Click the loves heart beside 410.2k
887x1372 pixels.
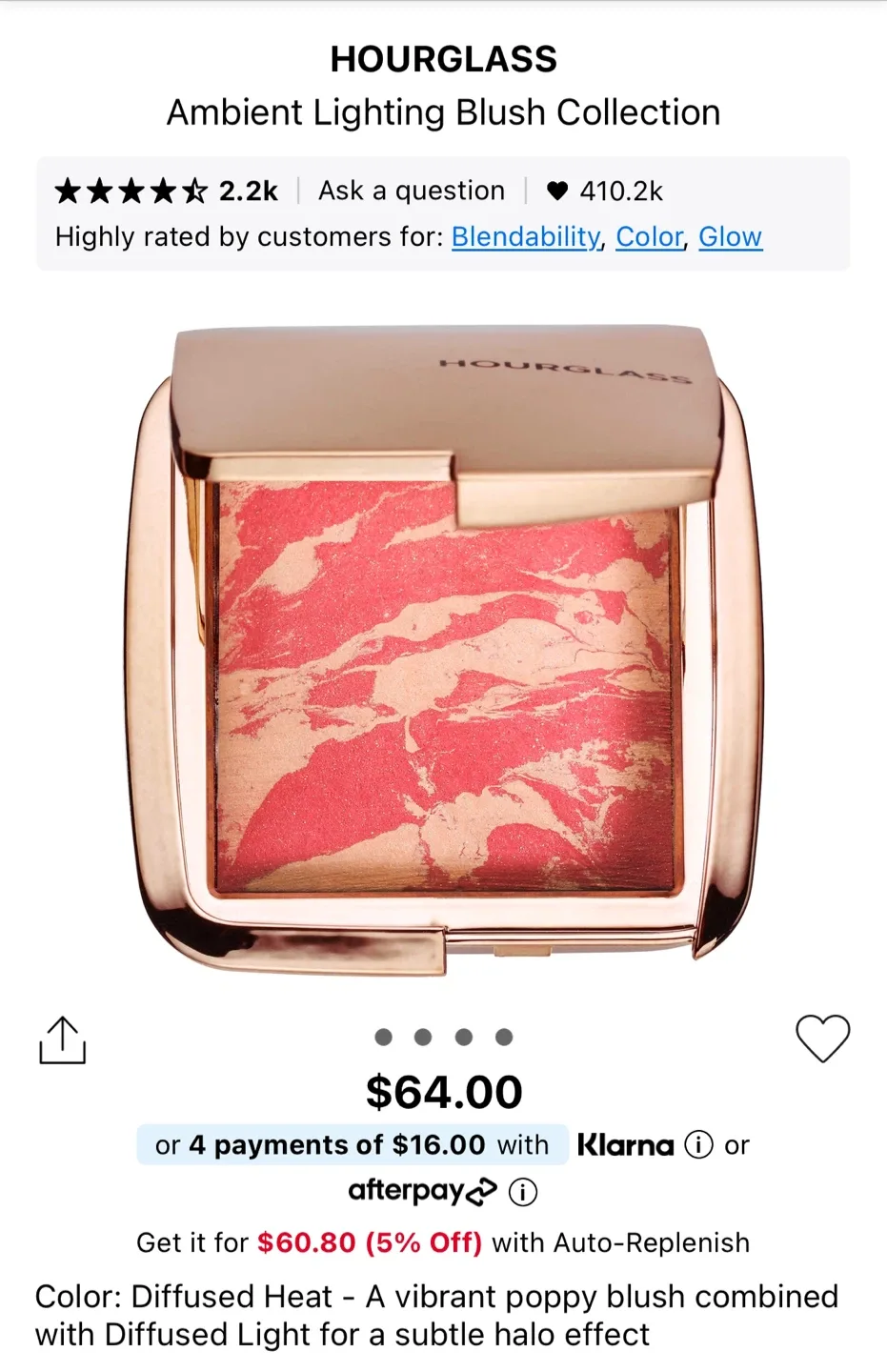pyautogui.click(x=558, y=191)
